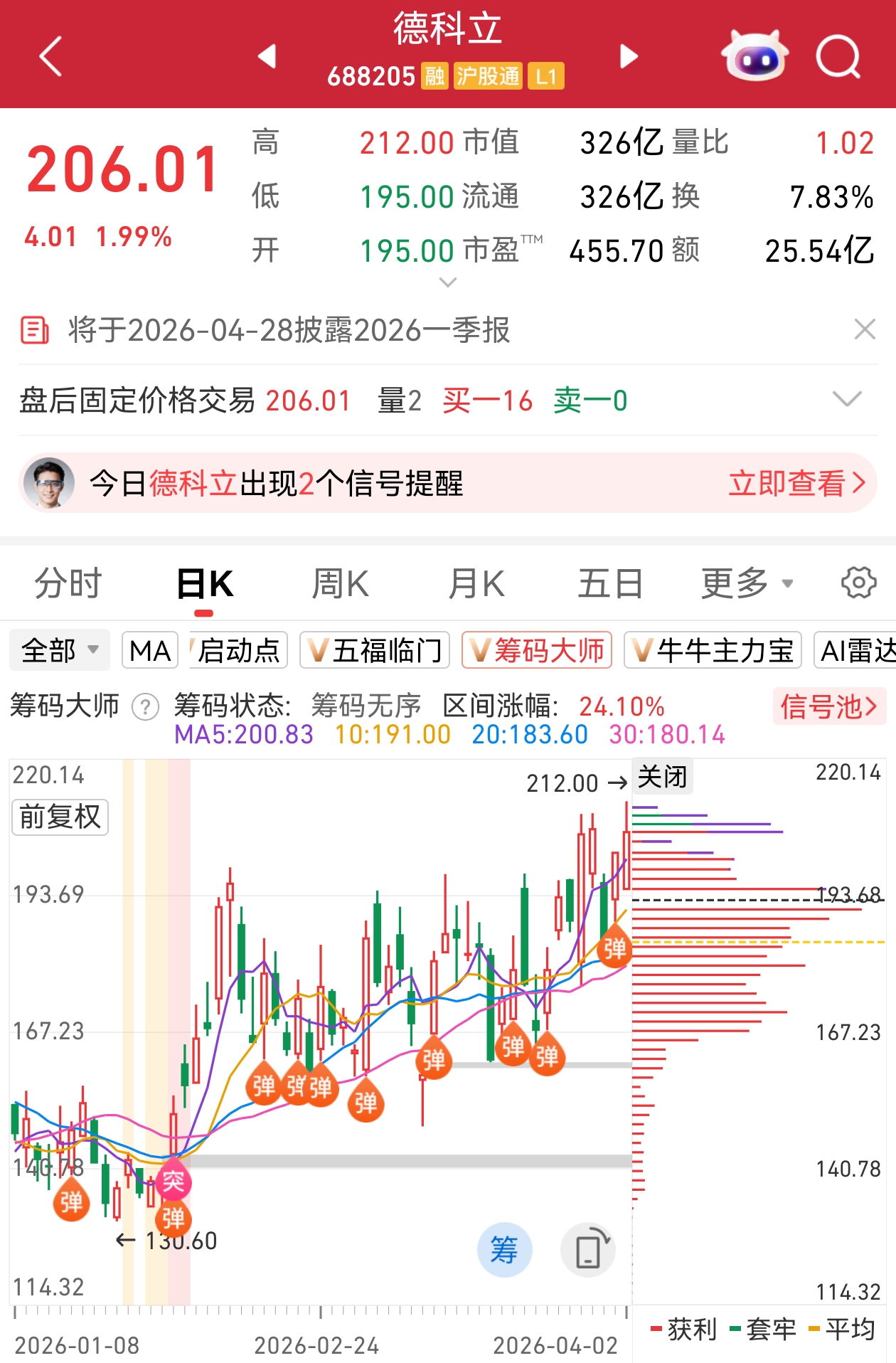Viewport: 896px width, 1363px height.
Task: Switch to 分时 chart tab
Action: 68,584
